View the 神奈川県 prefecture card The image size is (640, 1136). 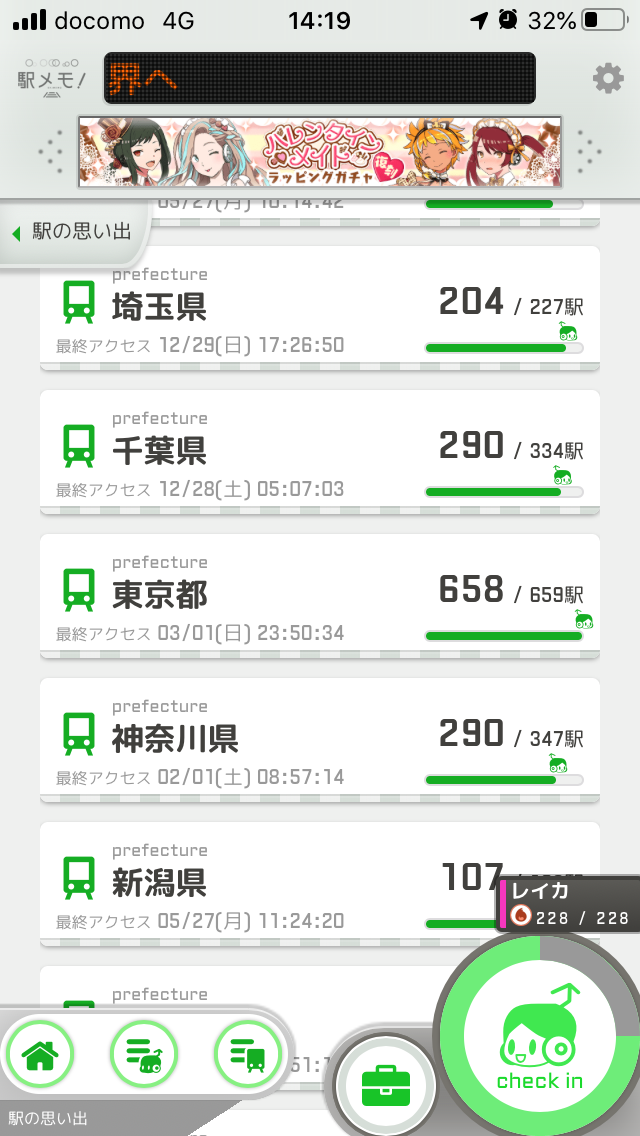coord(320,740)
